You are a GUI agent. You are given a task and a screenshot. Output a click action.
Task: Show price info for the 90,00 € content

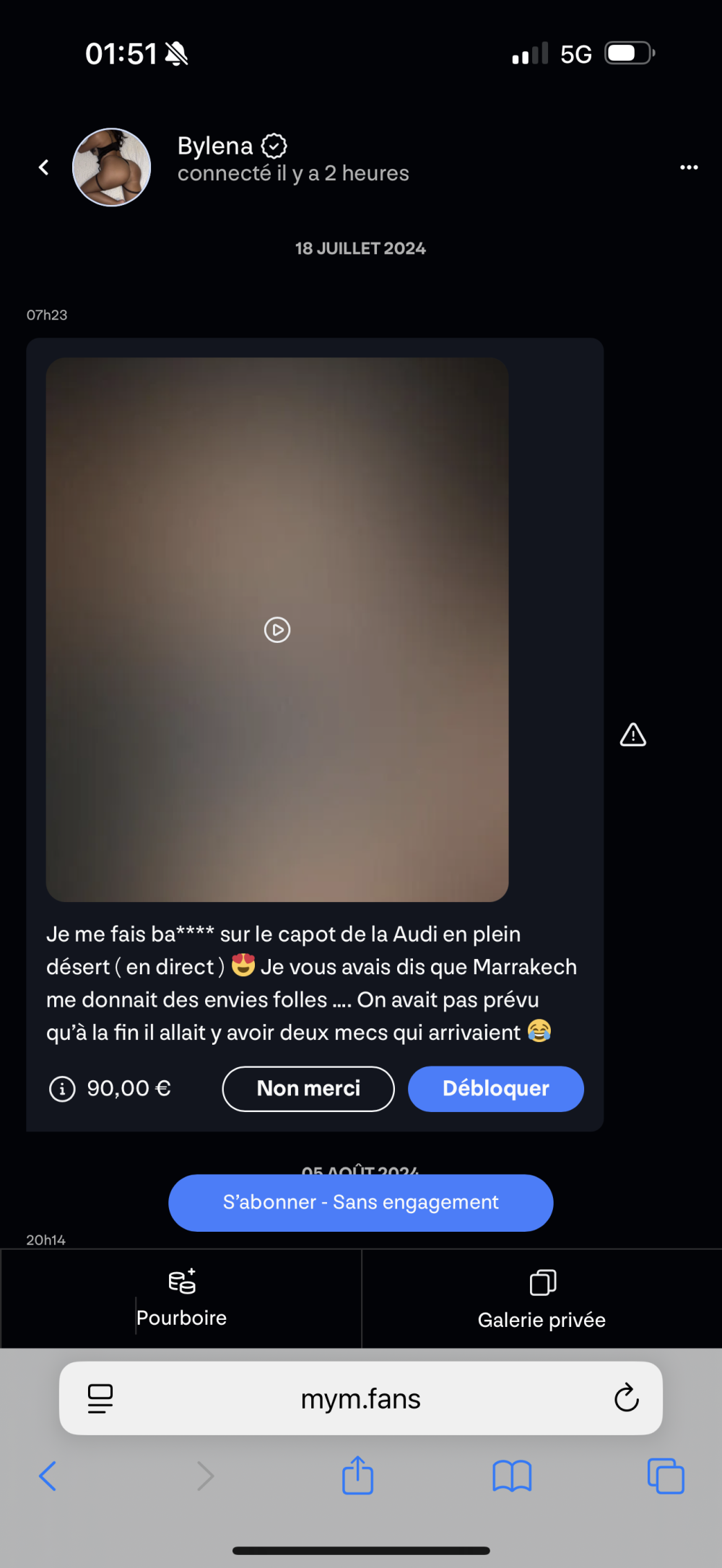pos(62,1089)
